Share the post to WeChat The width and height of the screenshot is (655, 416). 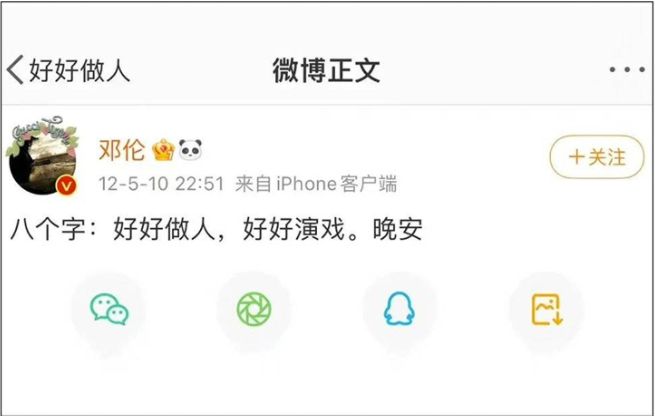click(109, 310)
